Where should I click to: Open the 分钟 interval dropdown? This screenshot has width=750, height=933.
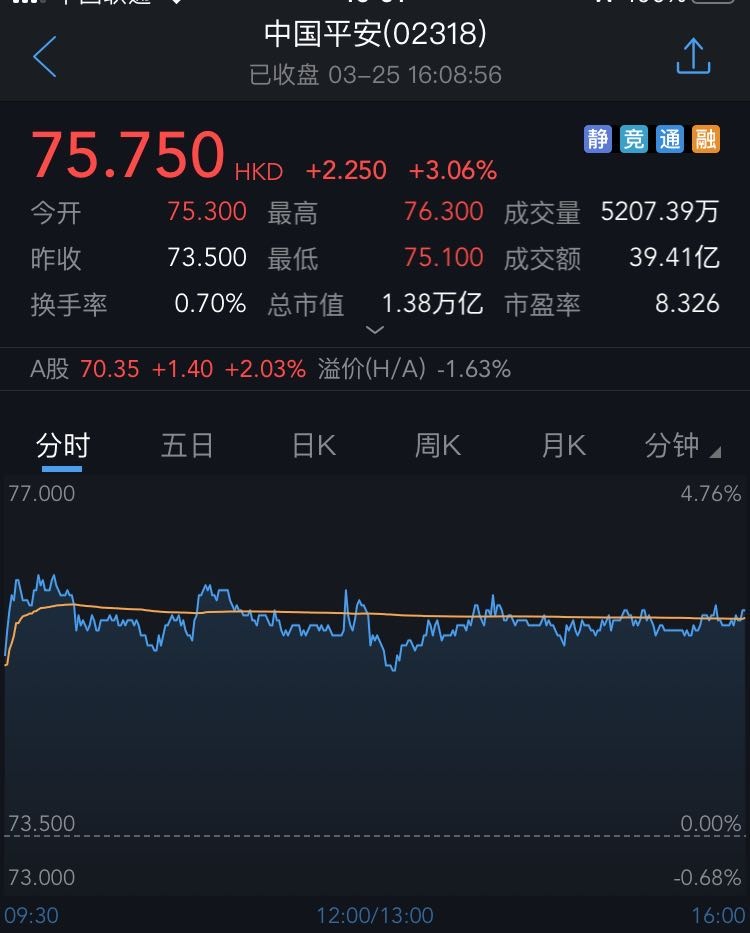pos(682,446)
